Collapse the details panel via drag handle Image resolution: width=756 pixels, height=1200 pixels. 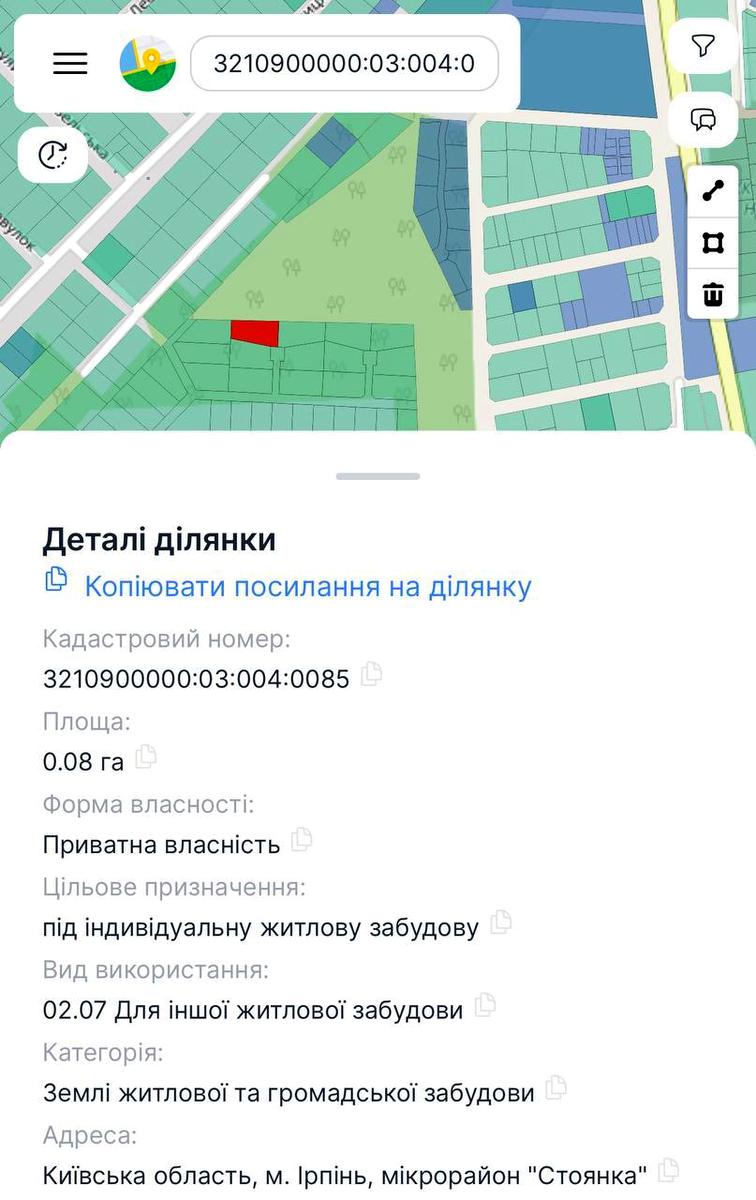[378, 477]
